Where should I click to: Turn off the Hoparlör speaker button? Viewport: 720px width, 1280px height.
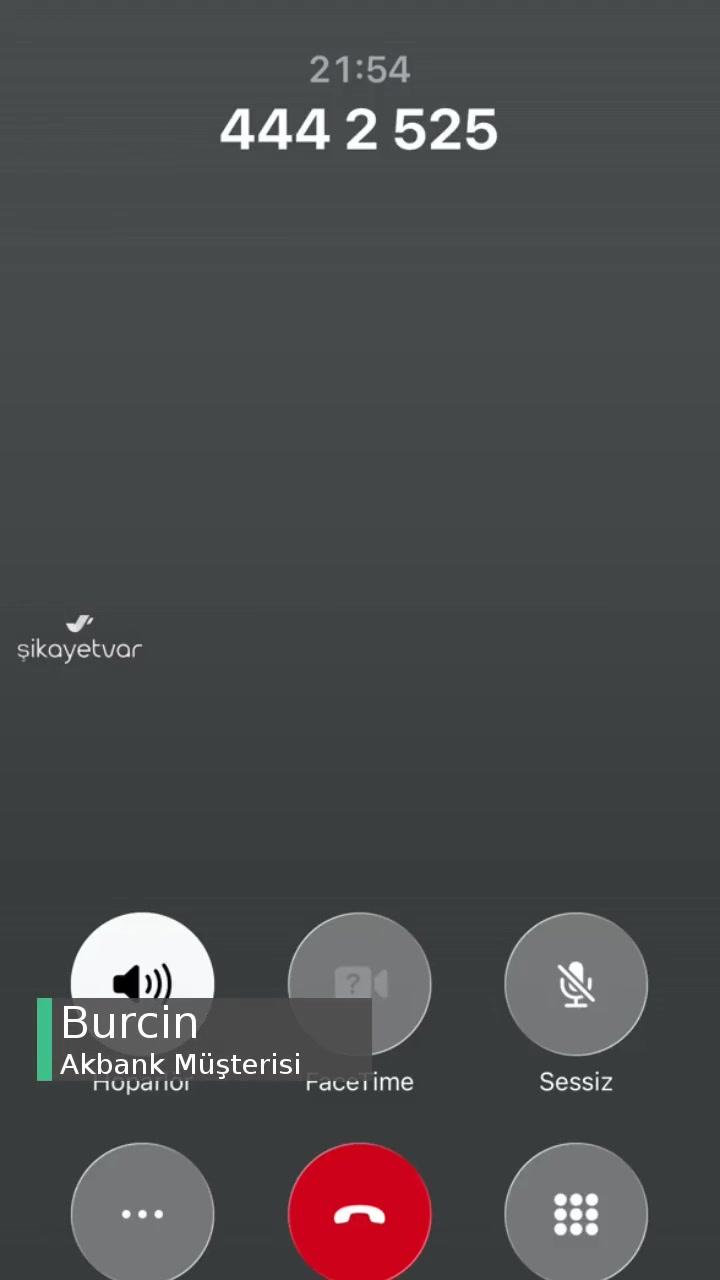[x=142, y=960]
